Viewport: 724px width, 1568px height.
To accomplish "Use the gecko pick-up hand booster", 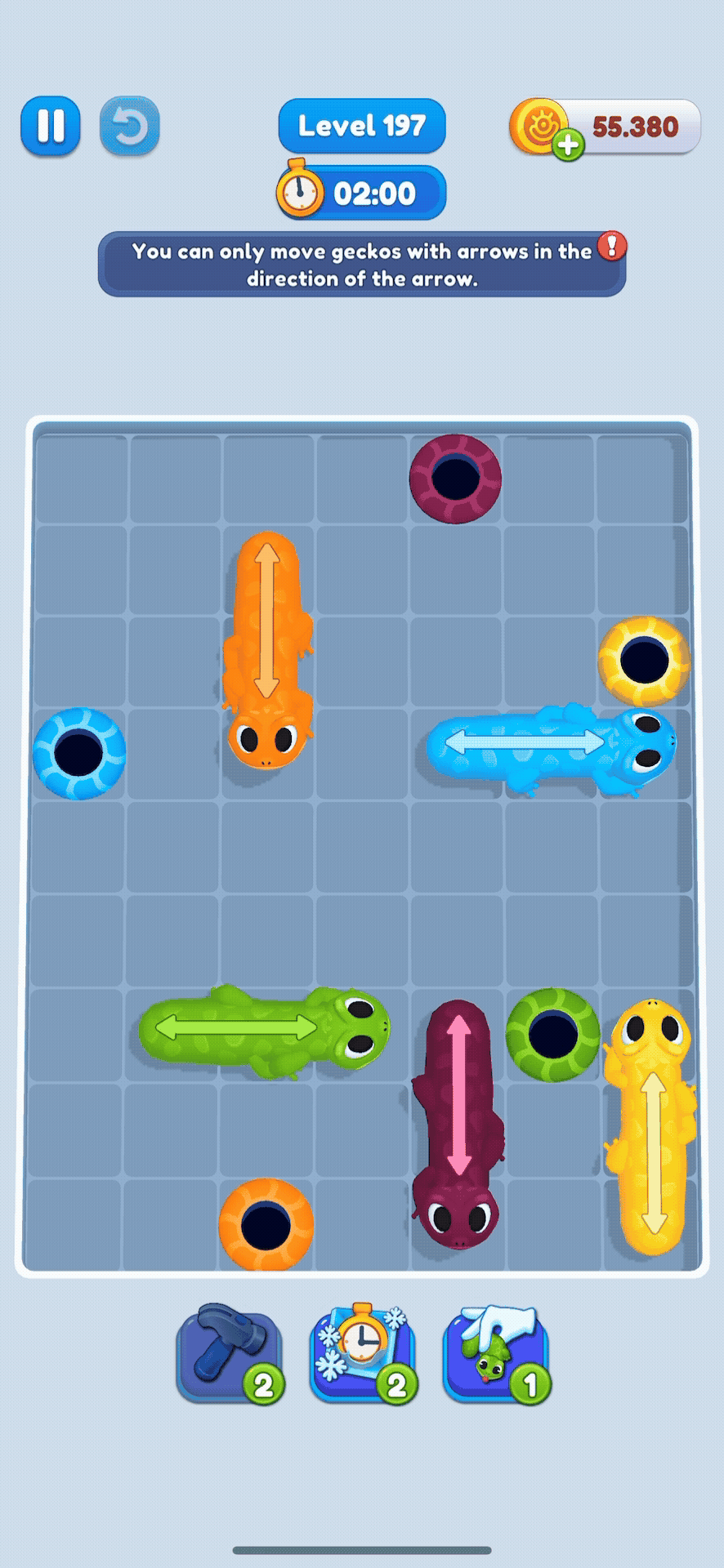I will tap(496, 1352).
